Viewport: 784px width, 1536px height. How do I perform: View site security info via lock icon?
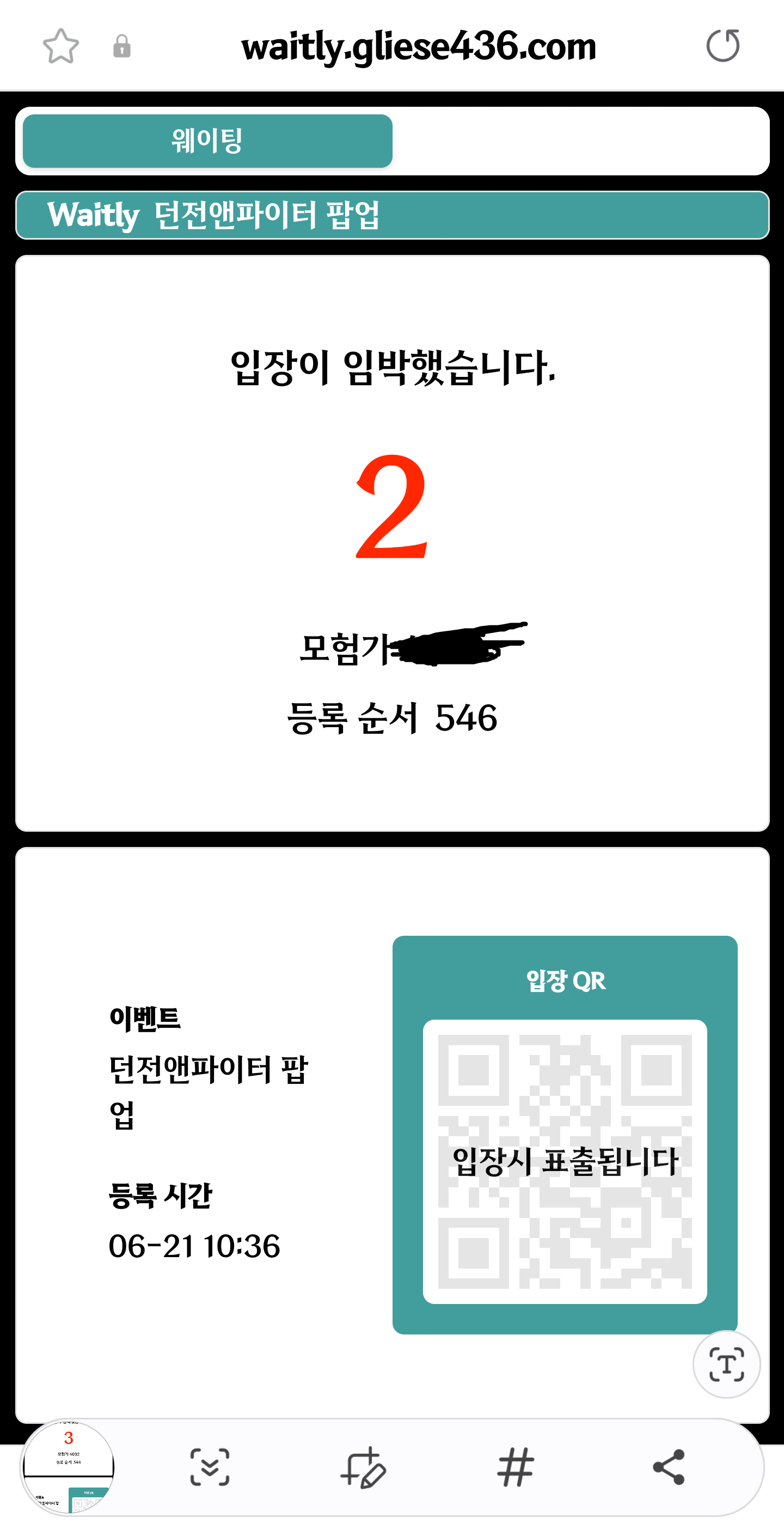click(121, 46)
